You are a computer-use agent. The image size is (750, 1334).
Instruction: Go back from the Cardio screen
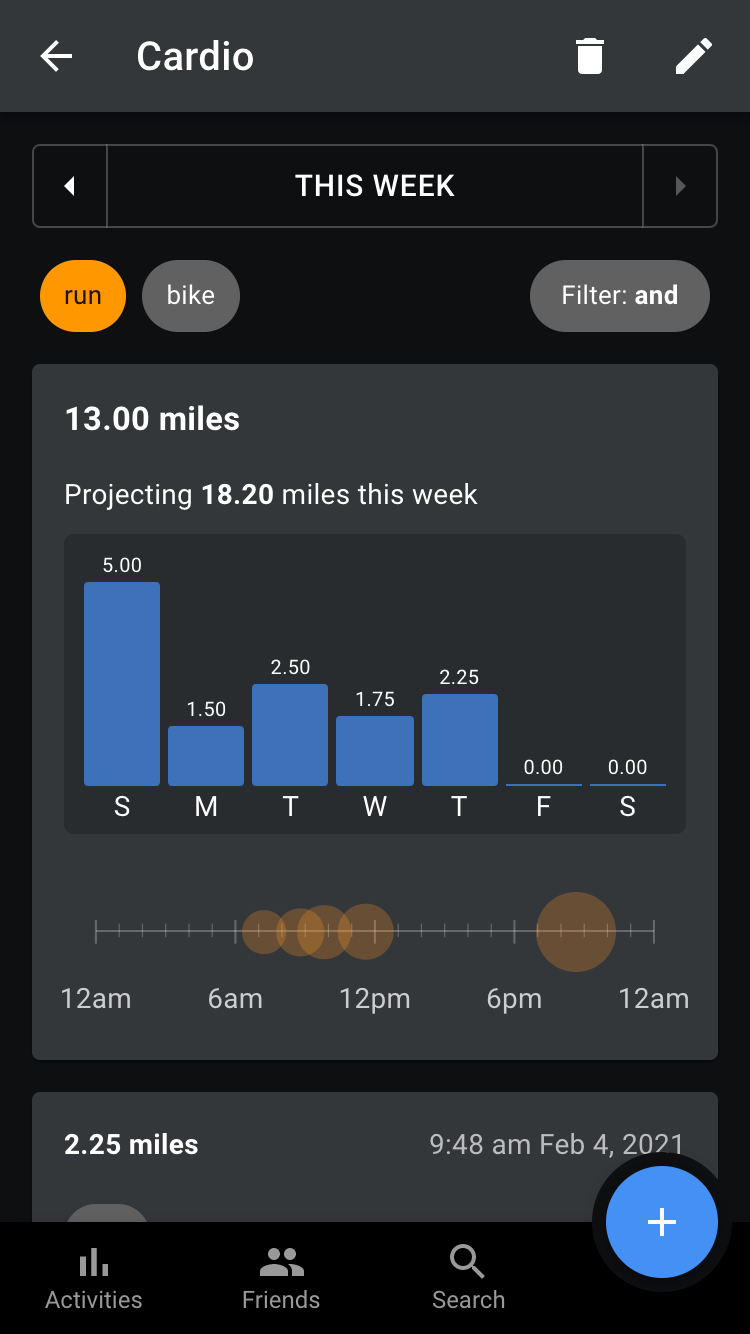pyautogui.click(x=56, y=56)
